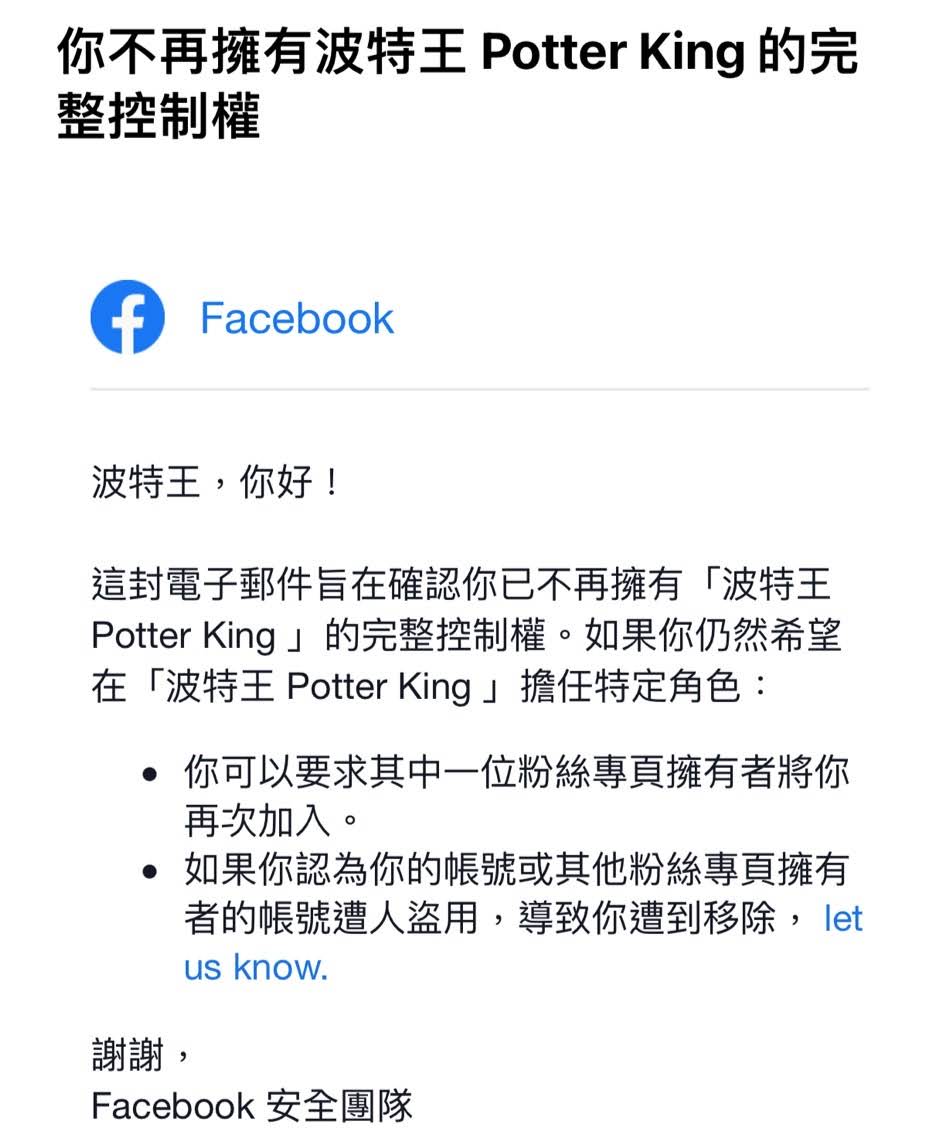Tap the blue Facebook link in the header
Screen dimensions: 952x1134
(297, 319)
